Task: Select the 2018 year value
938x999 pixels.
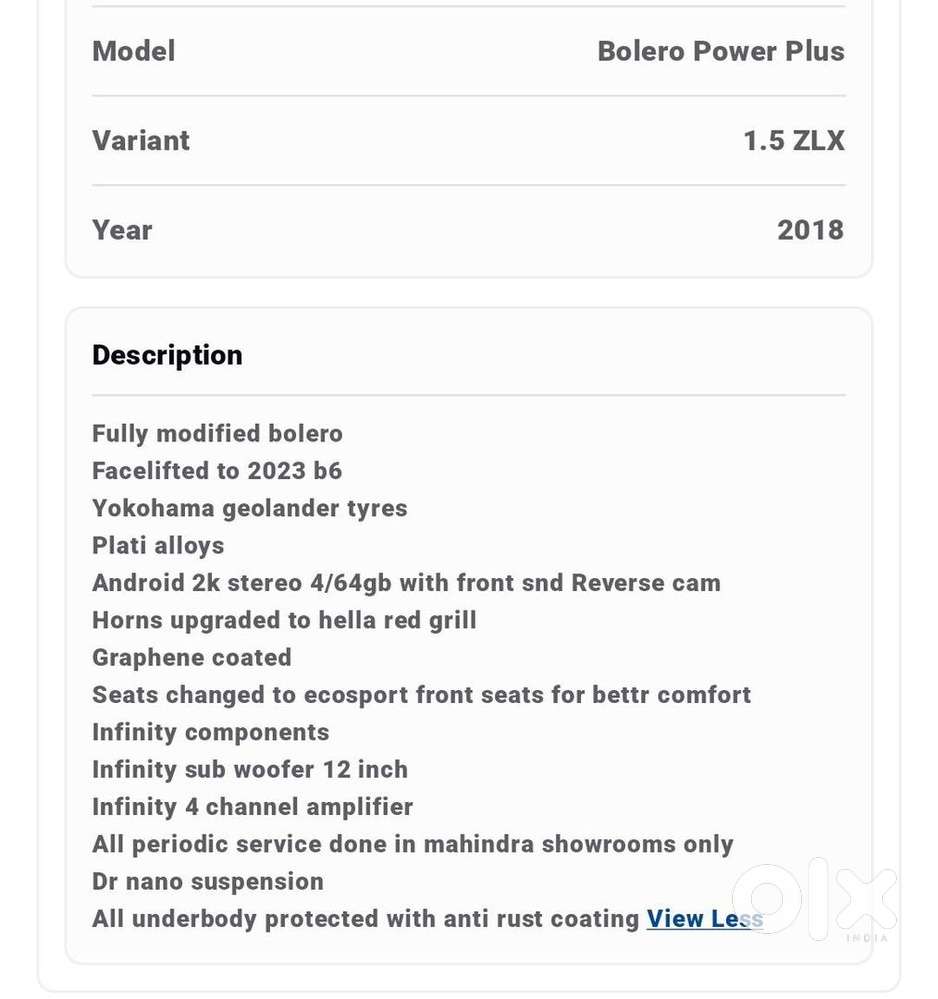Action: tap(810, 230)
